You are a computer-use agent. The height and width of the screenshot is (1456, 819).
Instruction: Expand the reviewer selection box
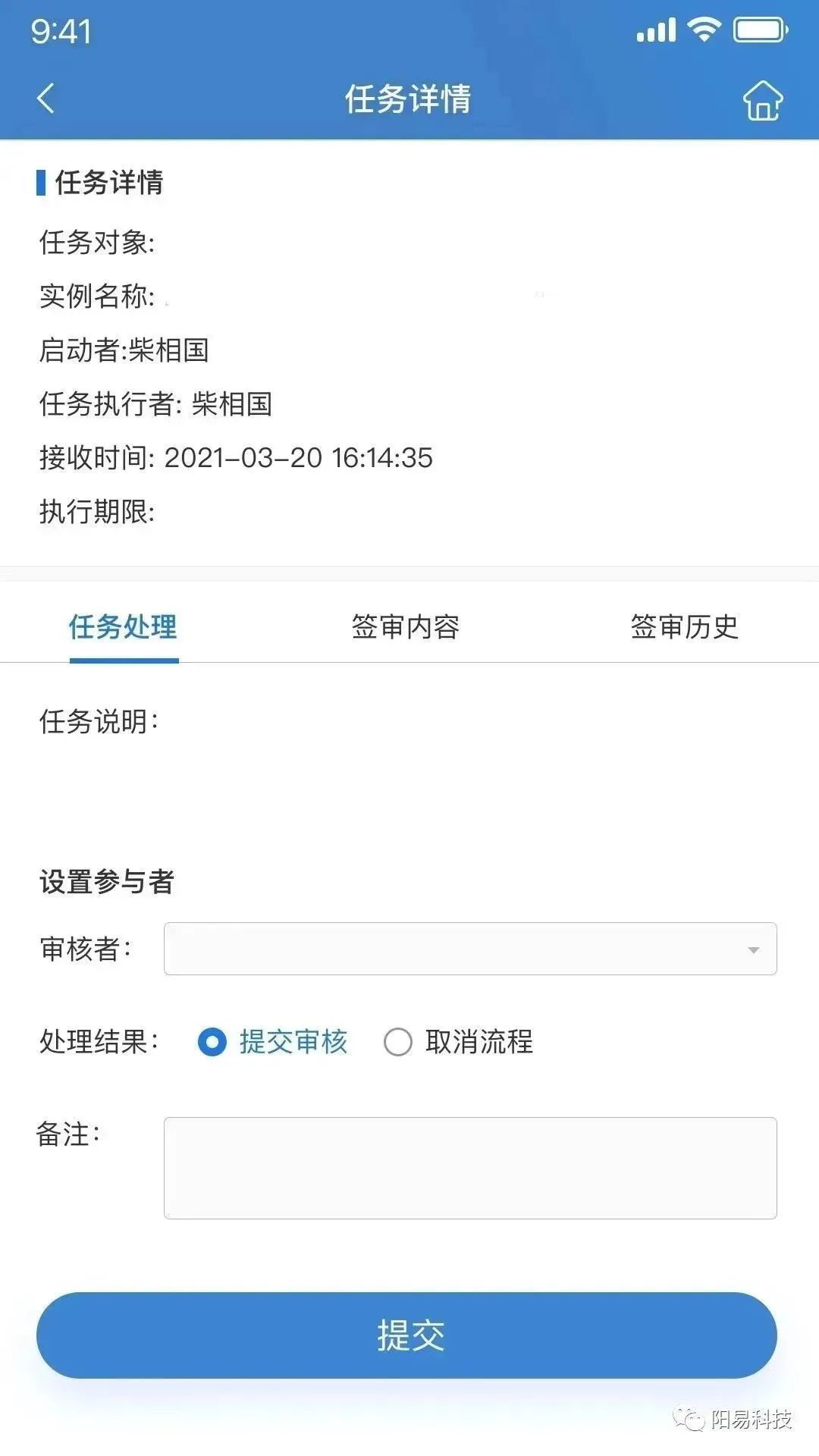pyautogui.click(x=470, y=949)
